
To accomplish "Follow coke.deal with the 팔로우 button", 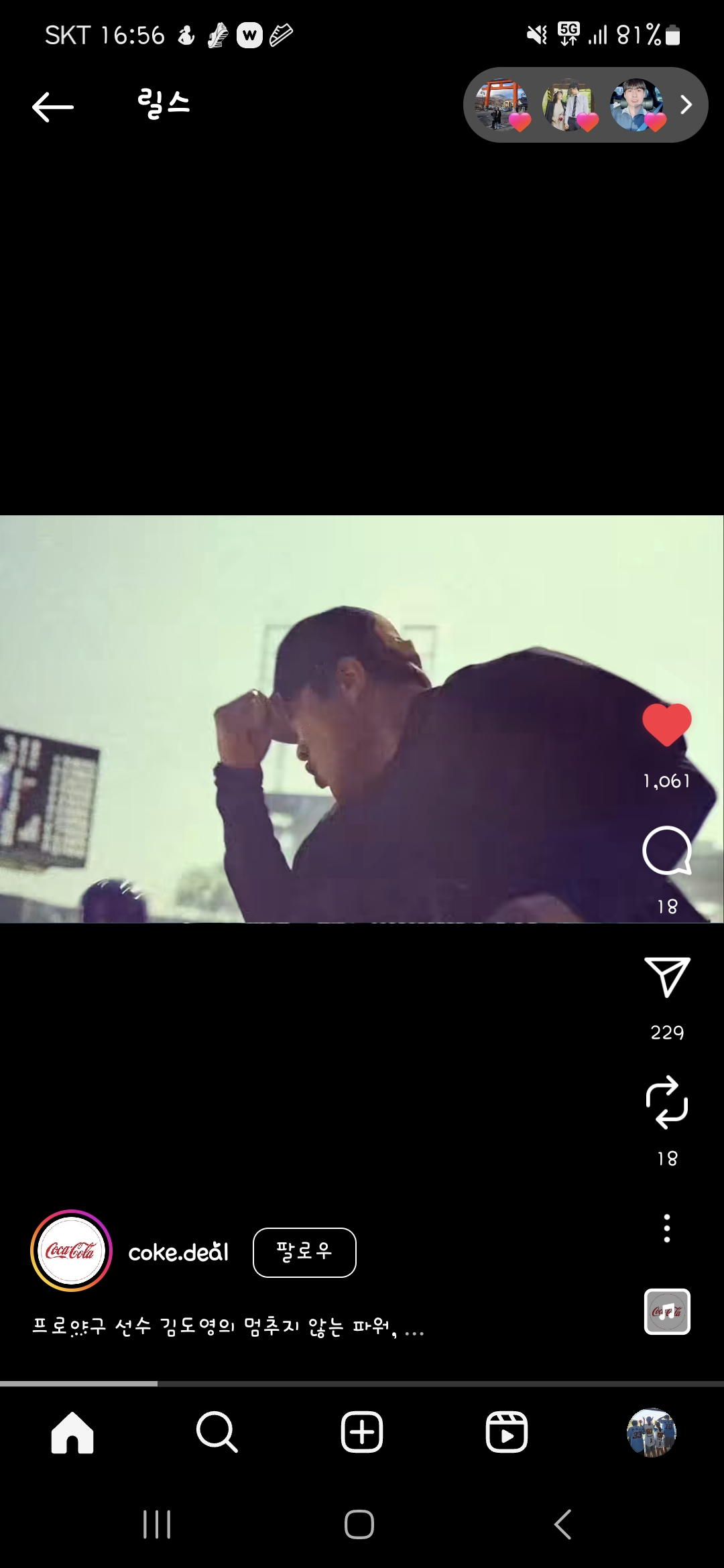I will click(x=304, y=1252).
